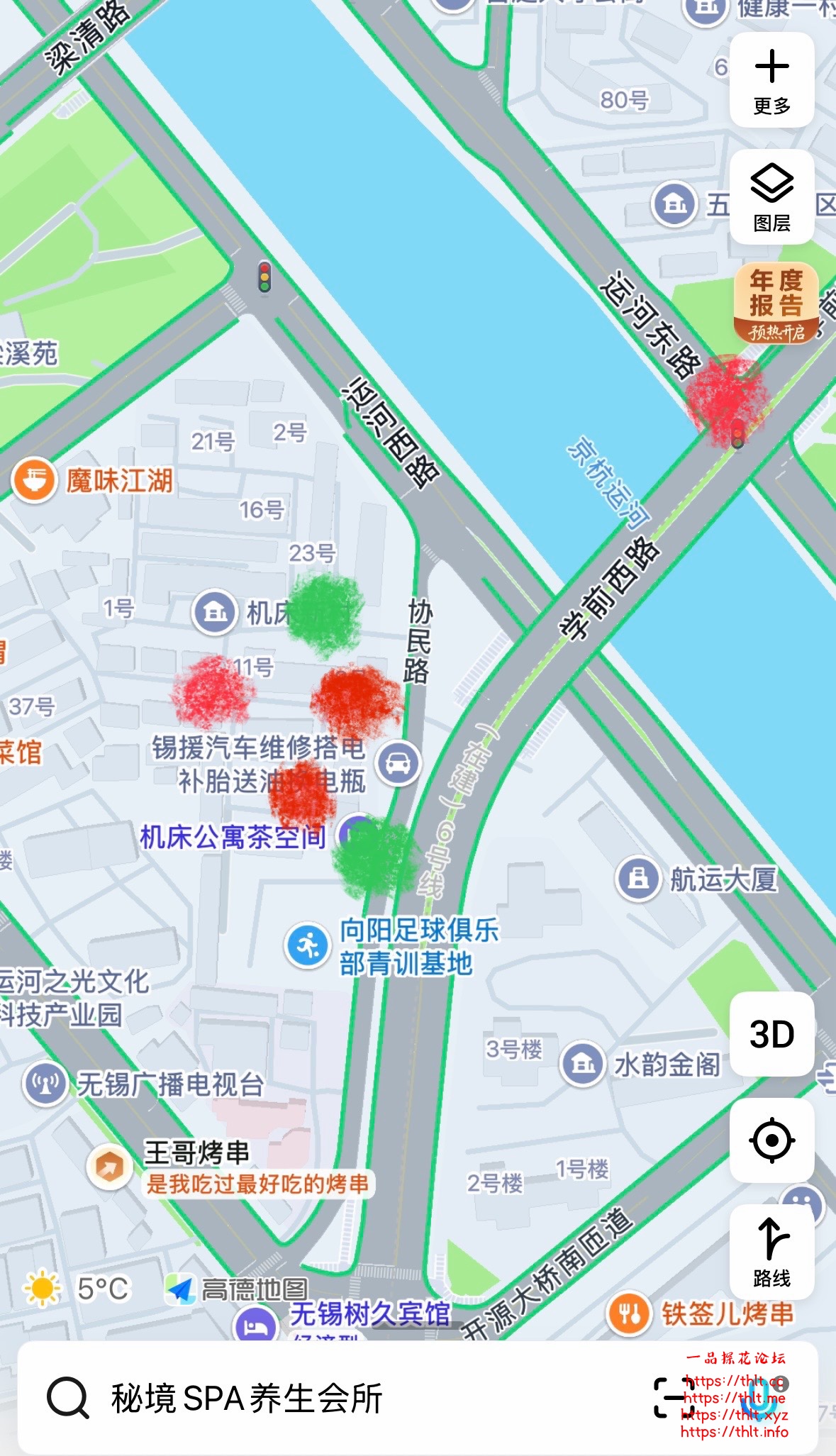Open the scan icon in the search bar
836x1456 pixels.
(672, 1398)
